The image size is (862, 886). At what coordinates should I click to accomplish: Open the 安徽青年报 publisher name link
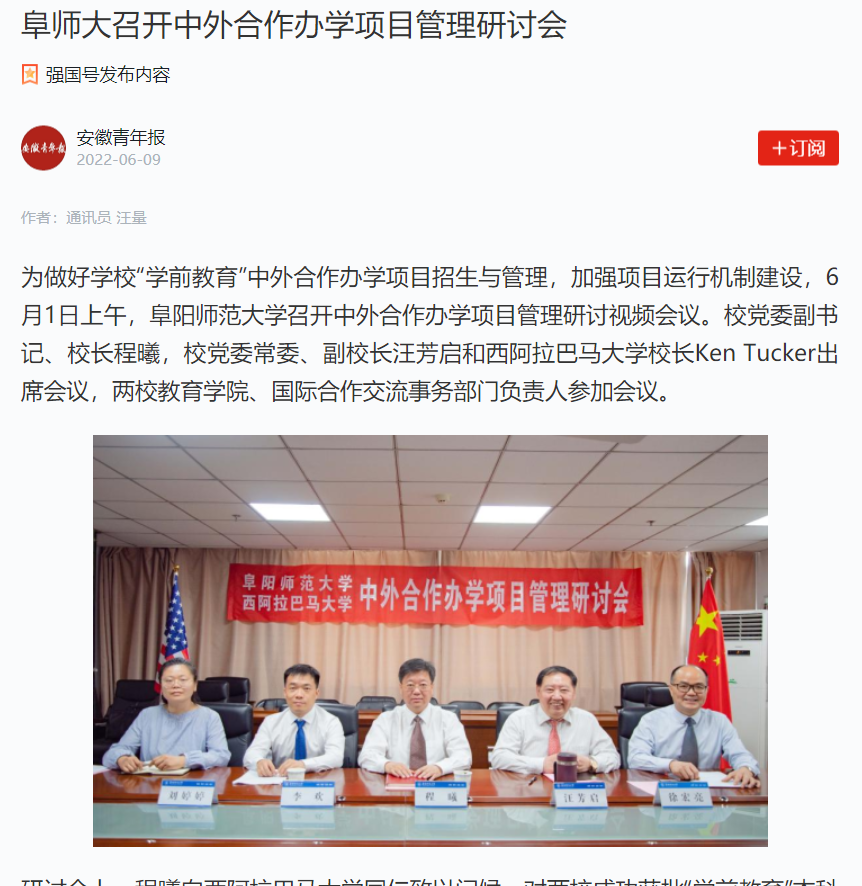121,138
